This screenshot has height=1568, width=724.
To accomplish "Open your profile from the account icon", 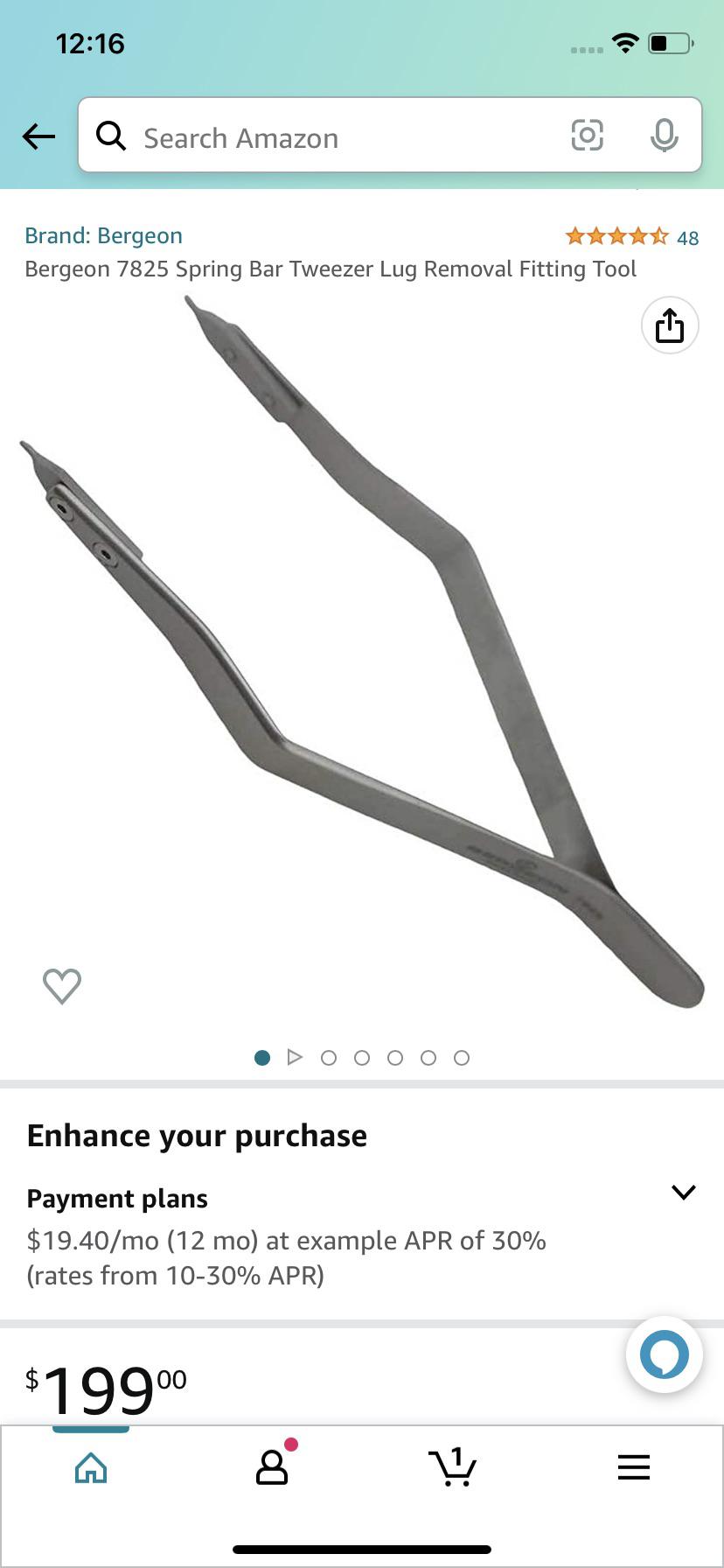I will tap(271, 1468).
